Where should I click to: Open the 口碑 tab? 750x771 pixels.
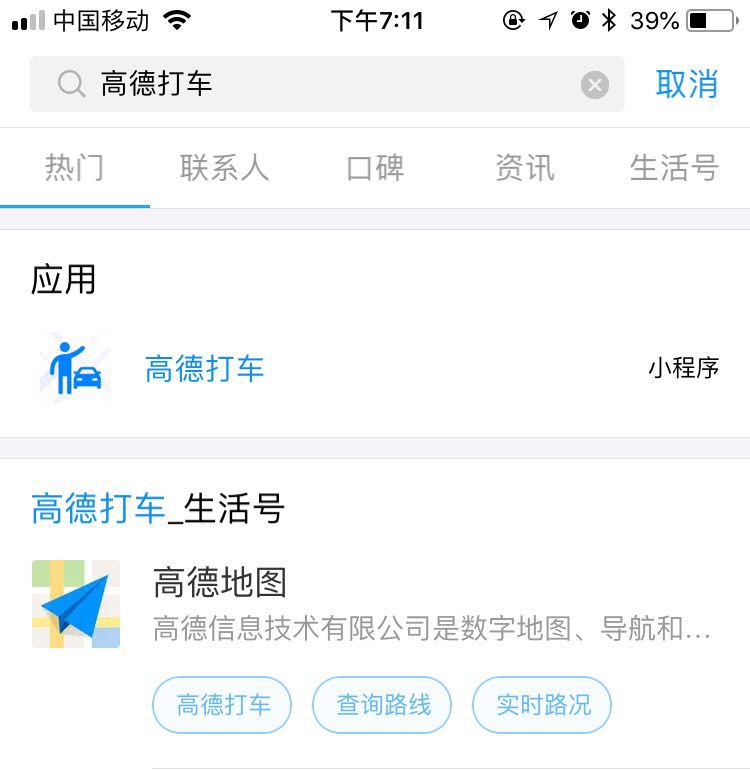(x=375, y=168)
